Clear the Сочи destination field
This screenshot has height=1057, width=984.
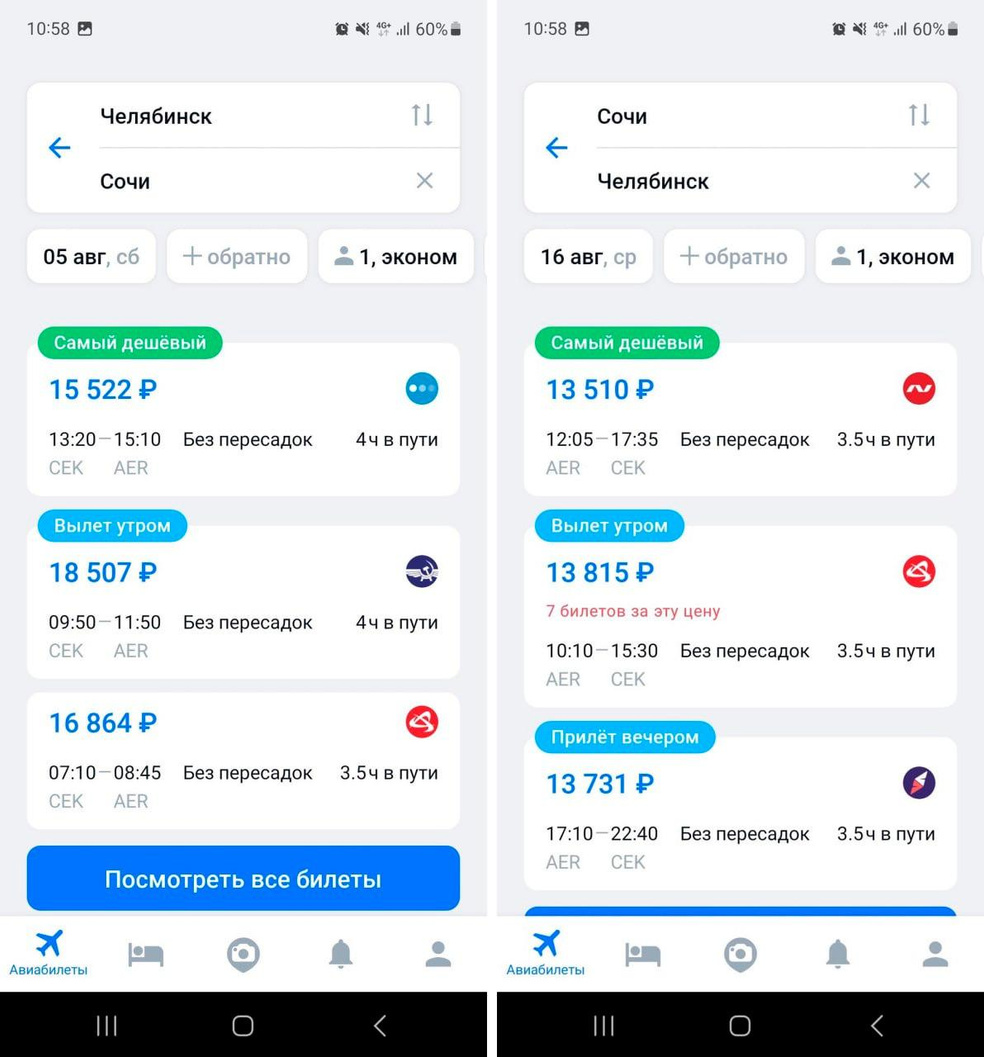tap(425, 181)
